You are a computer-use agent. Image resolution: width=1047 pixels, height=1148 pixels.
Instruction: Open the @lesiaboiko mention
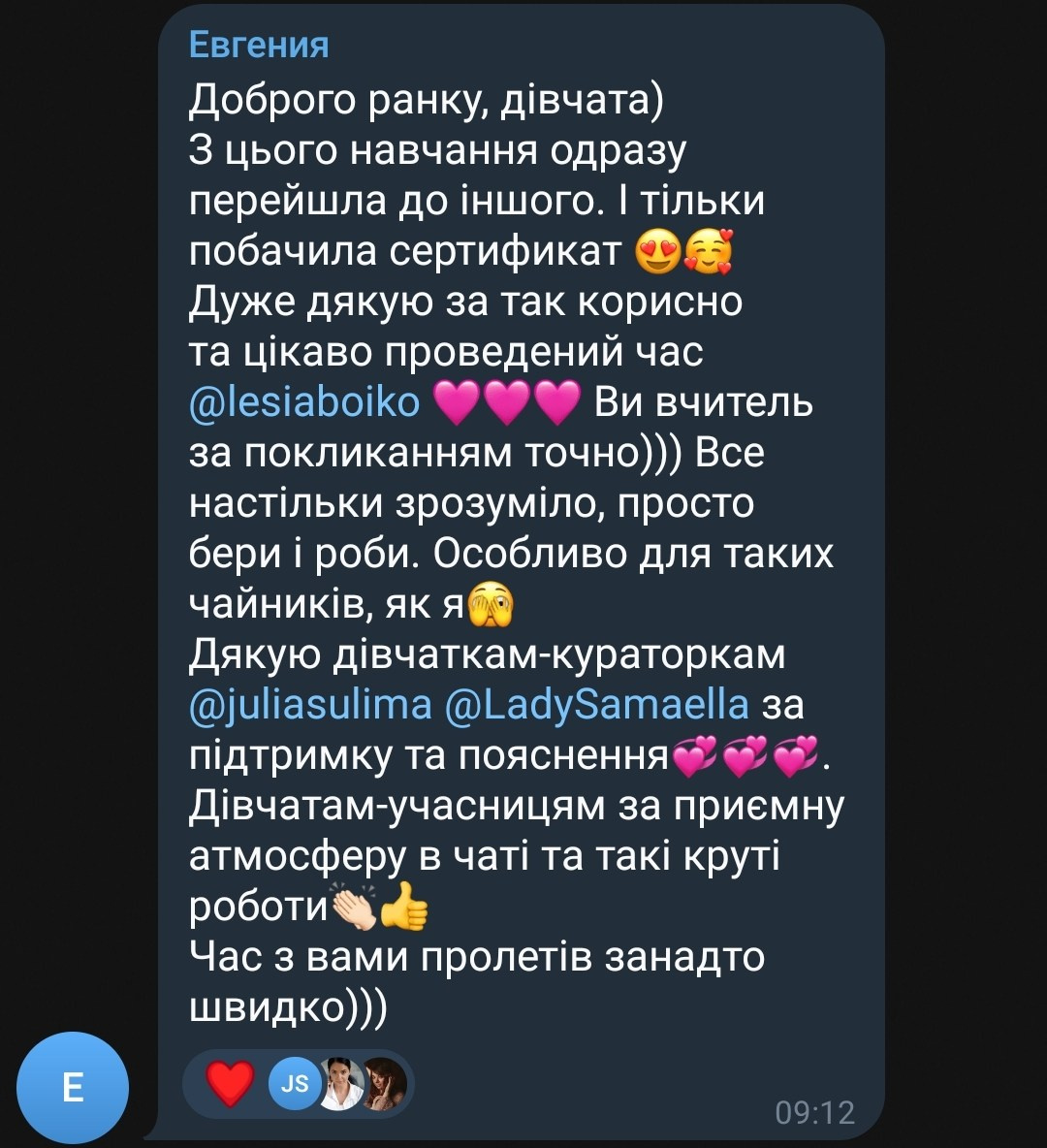304,402
